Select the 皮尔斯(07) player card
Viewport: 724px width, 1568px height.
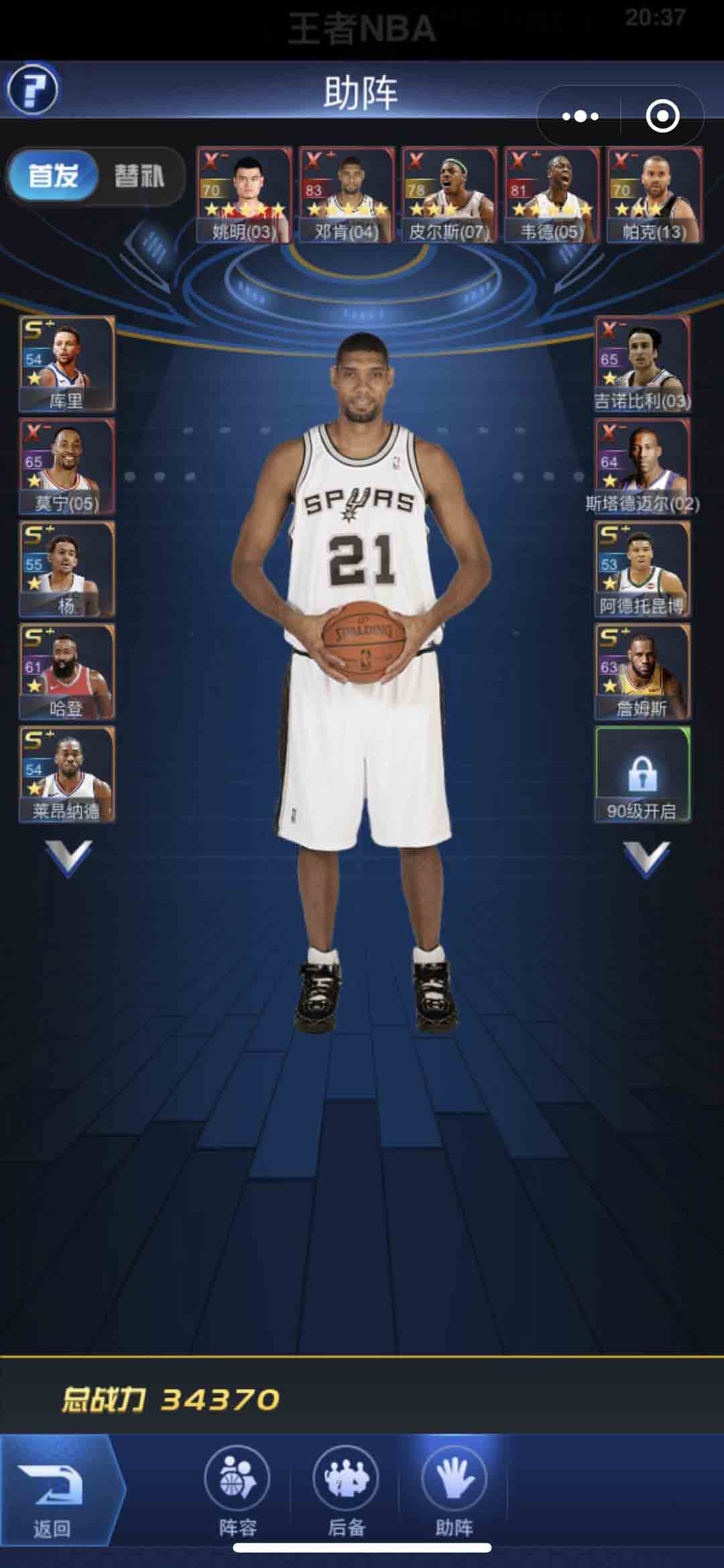coord(449,194)
